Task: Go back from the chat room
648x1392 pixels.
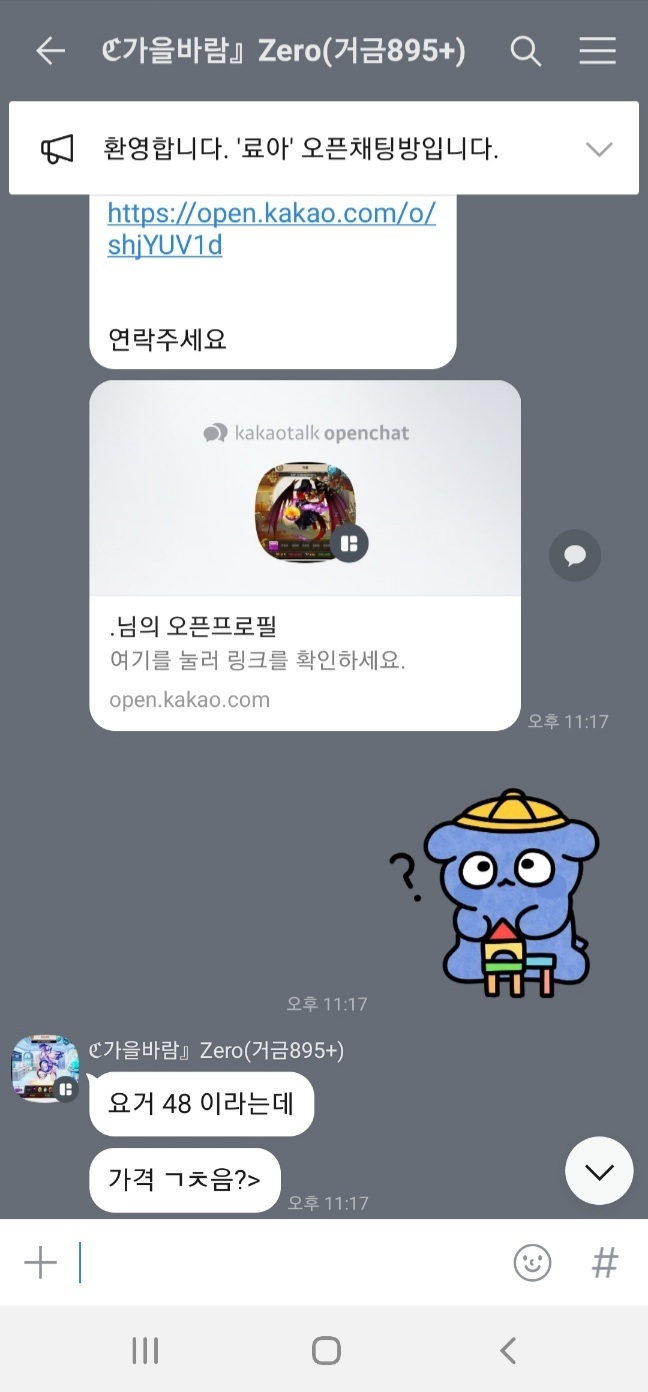Action: coord(50,52)
